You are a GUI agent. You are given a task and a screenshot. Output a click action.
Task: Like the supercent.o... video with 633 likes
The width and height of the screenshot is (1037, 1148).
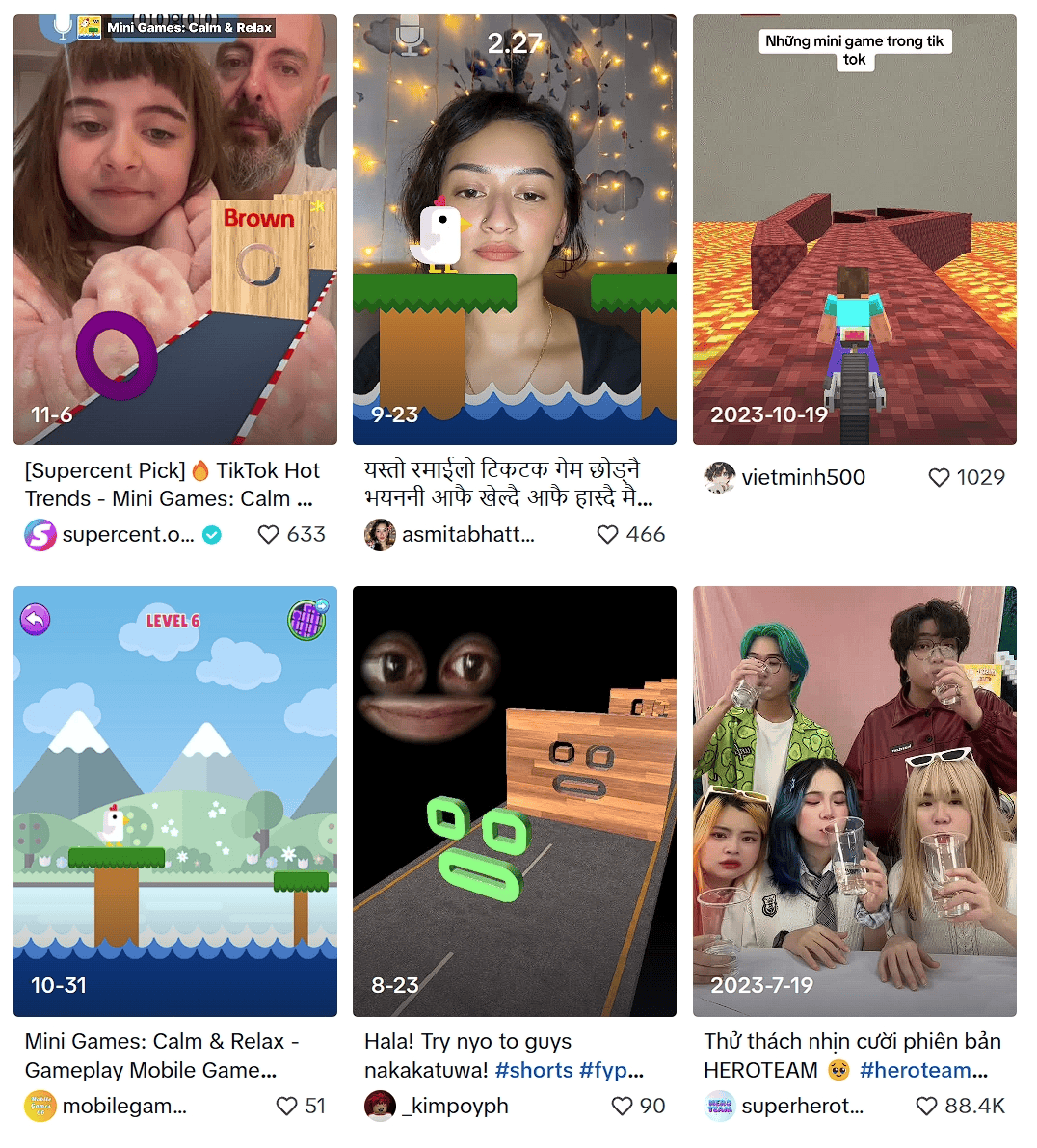(x=269, y=534)
